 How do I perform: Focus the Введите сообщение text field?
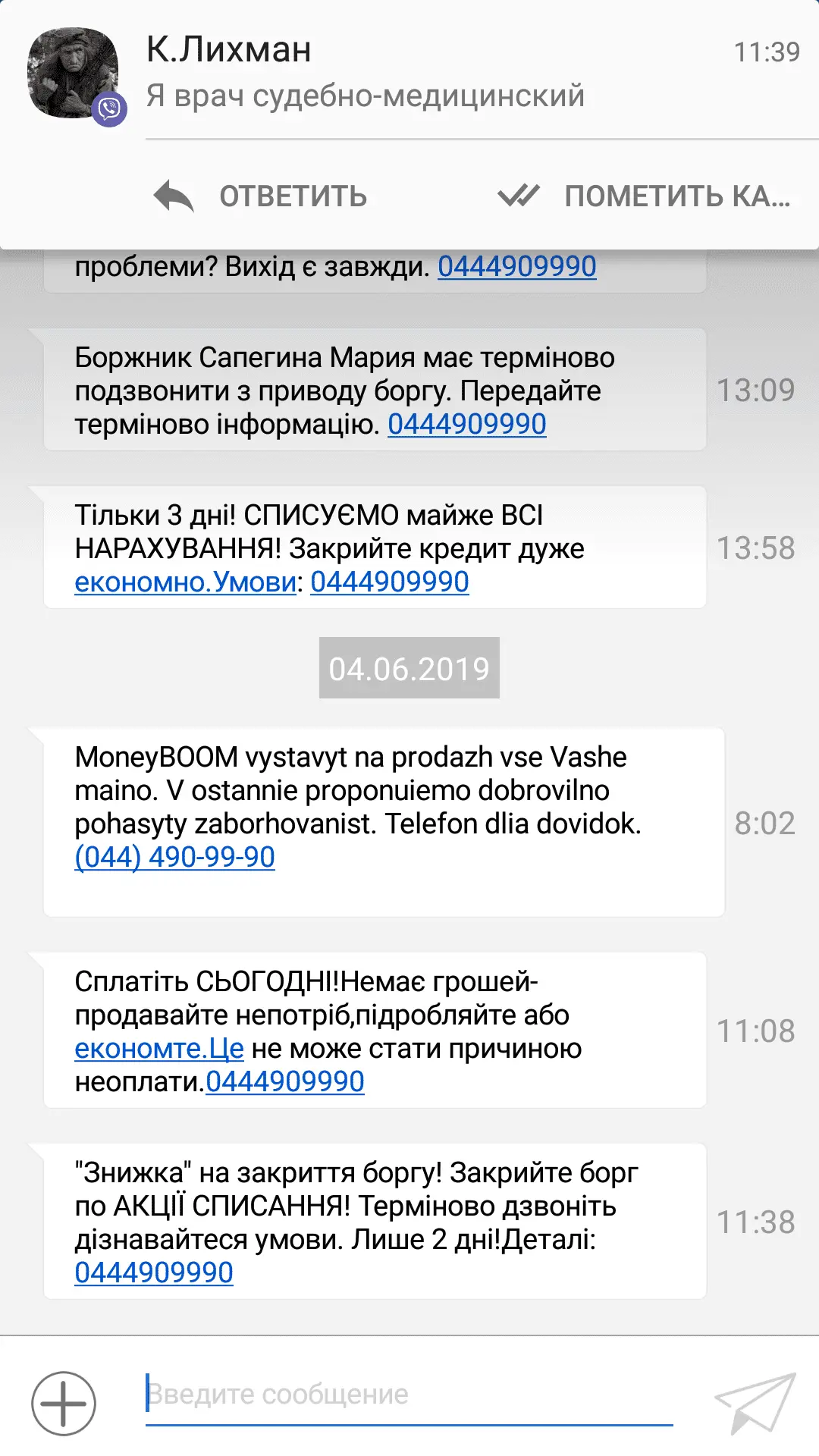[409, 1395]
